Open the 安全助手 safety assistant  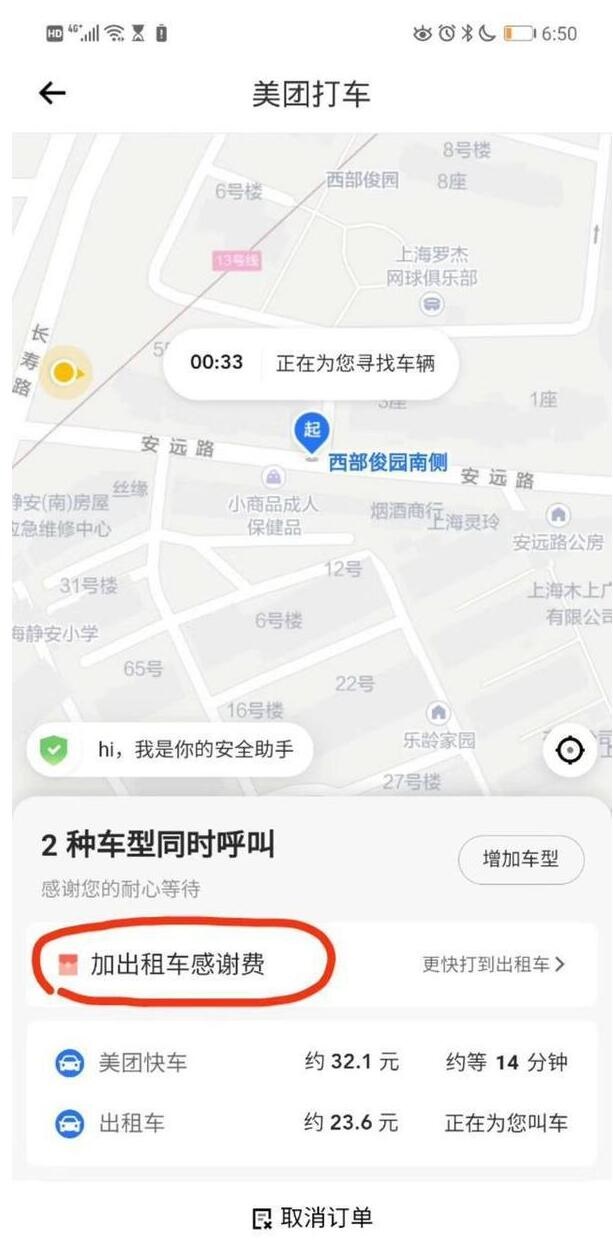click(170, 750)
